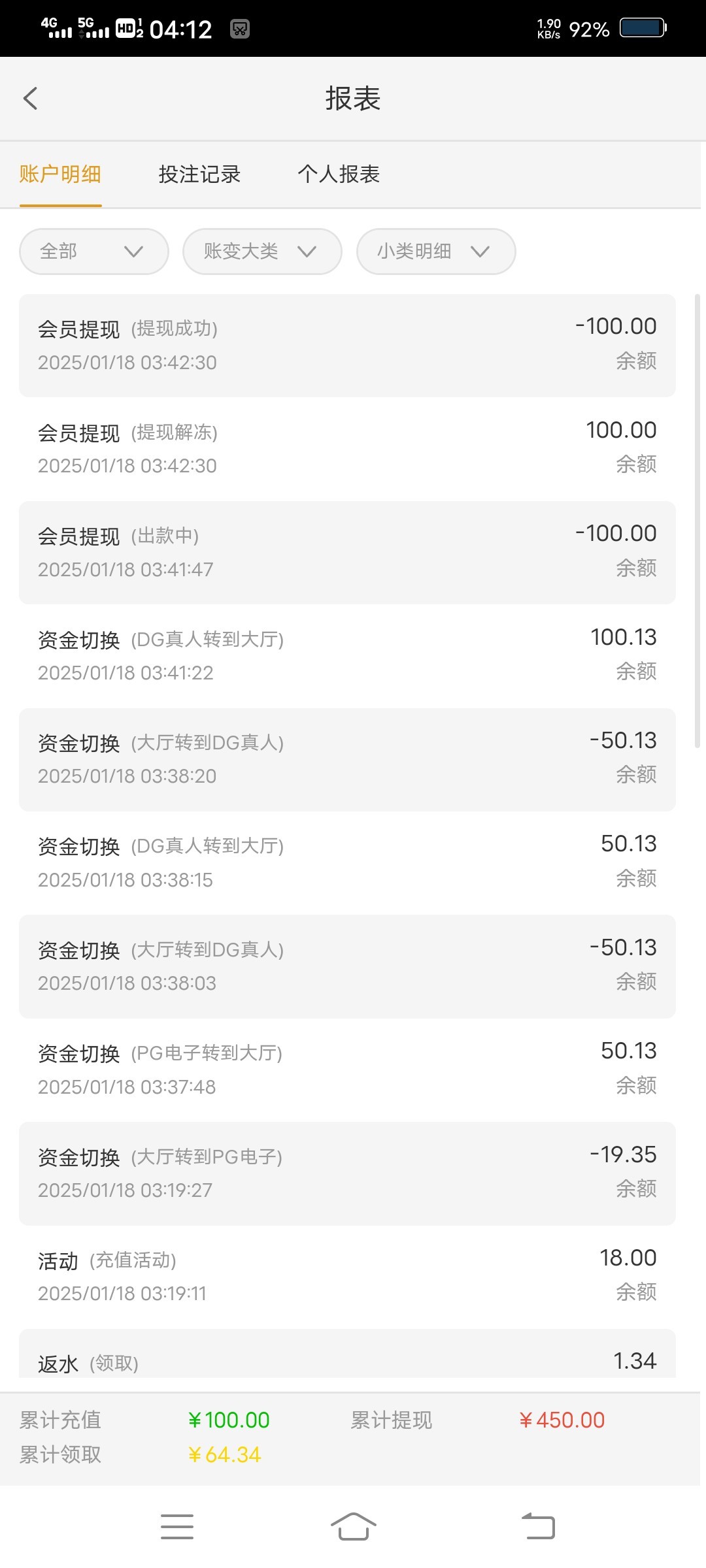
Task: Open the 会员提现 提现成功 record
Action: click(347, 345)
